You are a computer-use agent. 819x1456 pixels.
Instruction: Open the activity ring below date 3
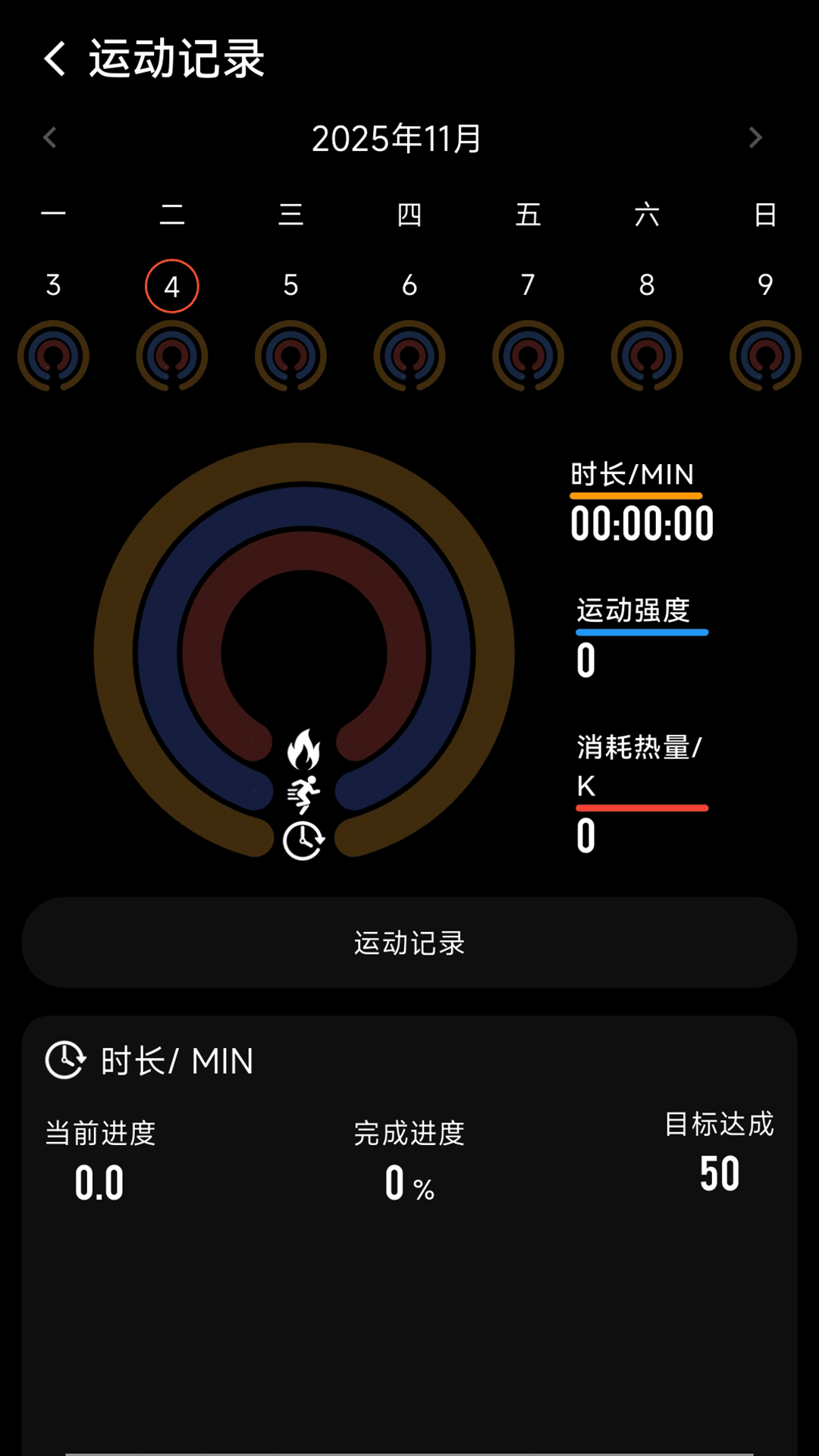(52, 355)
